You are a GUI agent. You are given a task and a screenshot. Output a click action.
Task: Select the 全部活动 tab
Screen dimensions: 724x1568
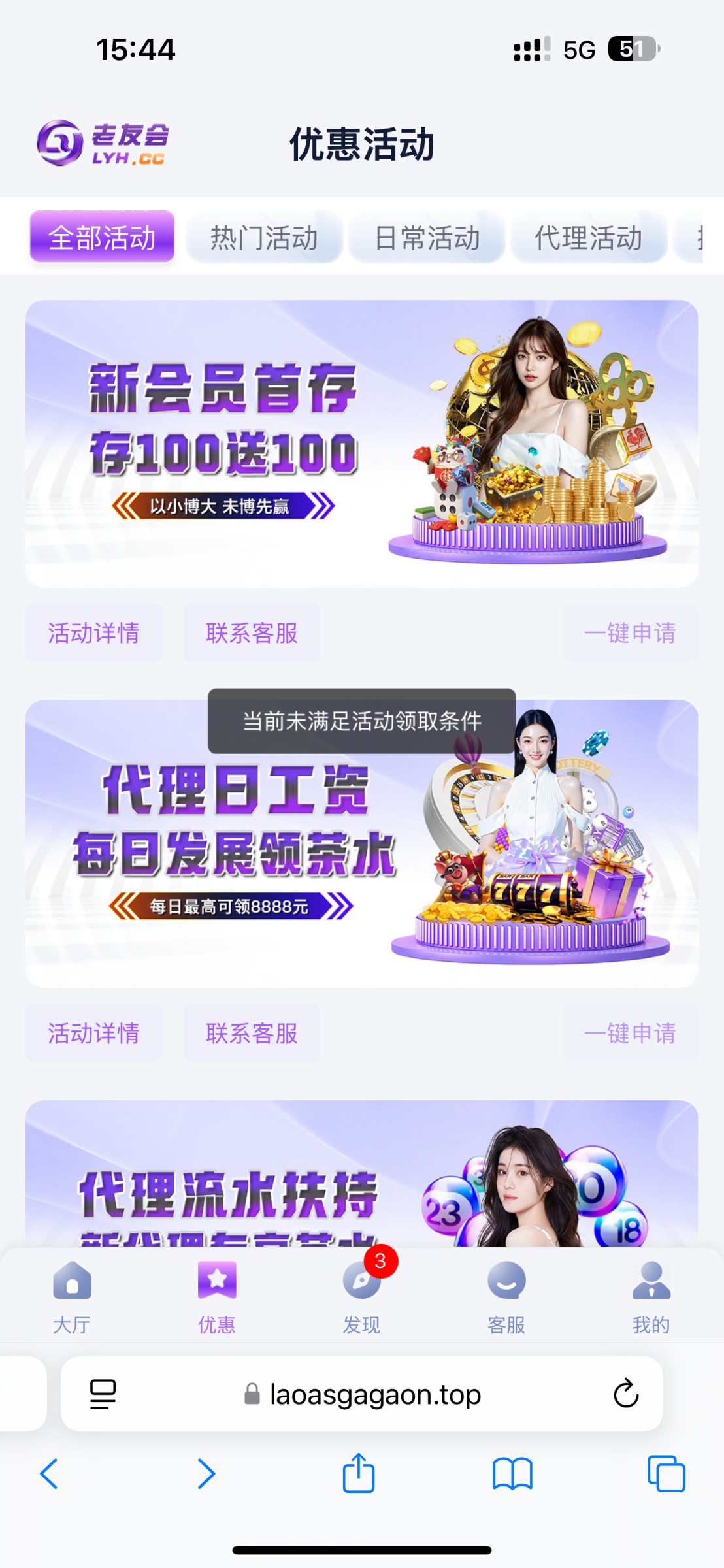tap(102, 237)
